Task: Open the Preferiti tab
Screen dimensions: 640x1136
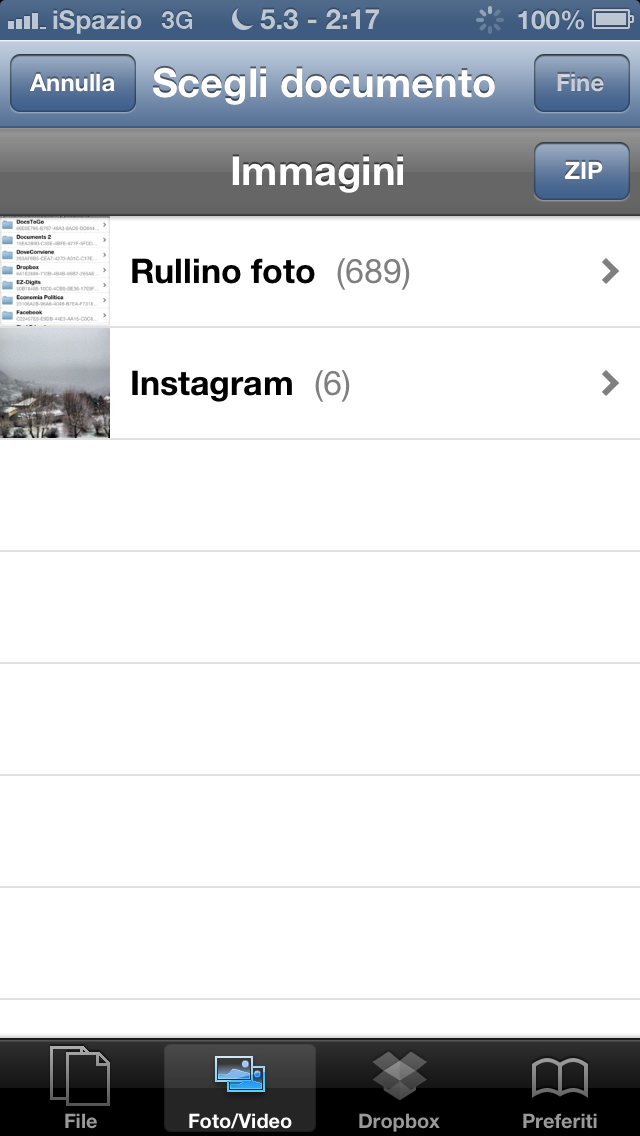Action: click(559, 1088)
